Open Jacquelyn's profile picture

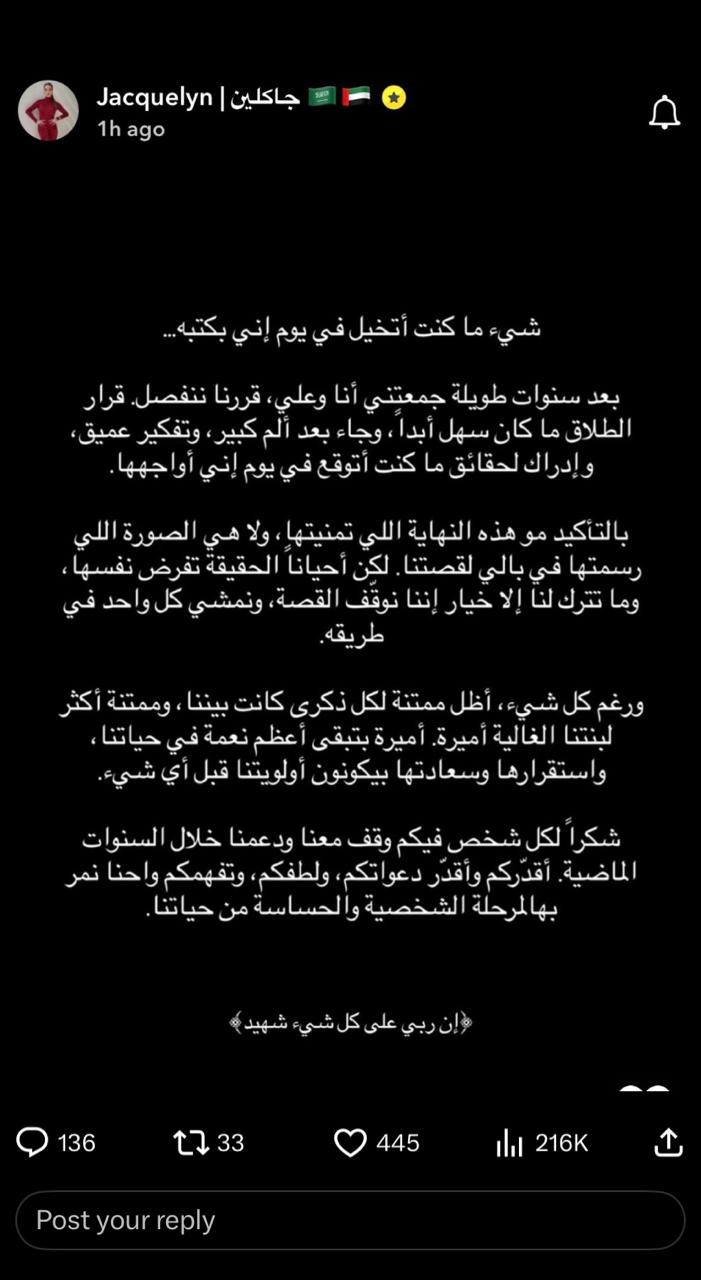pyautogui.click(x=48, y=111)
